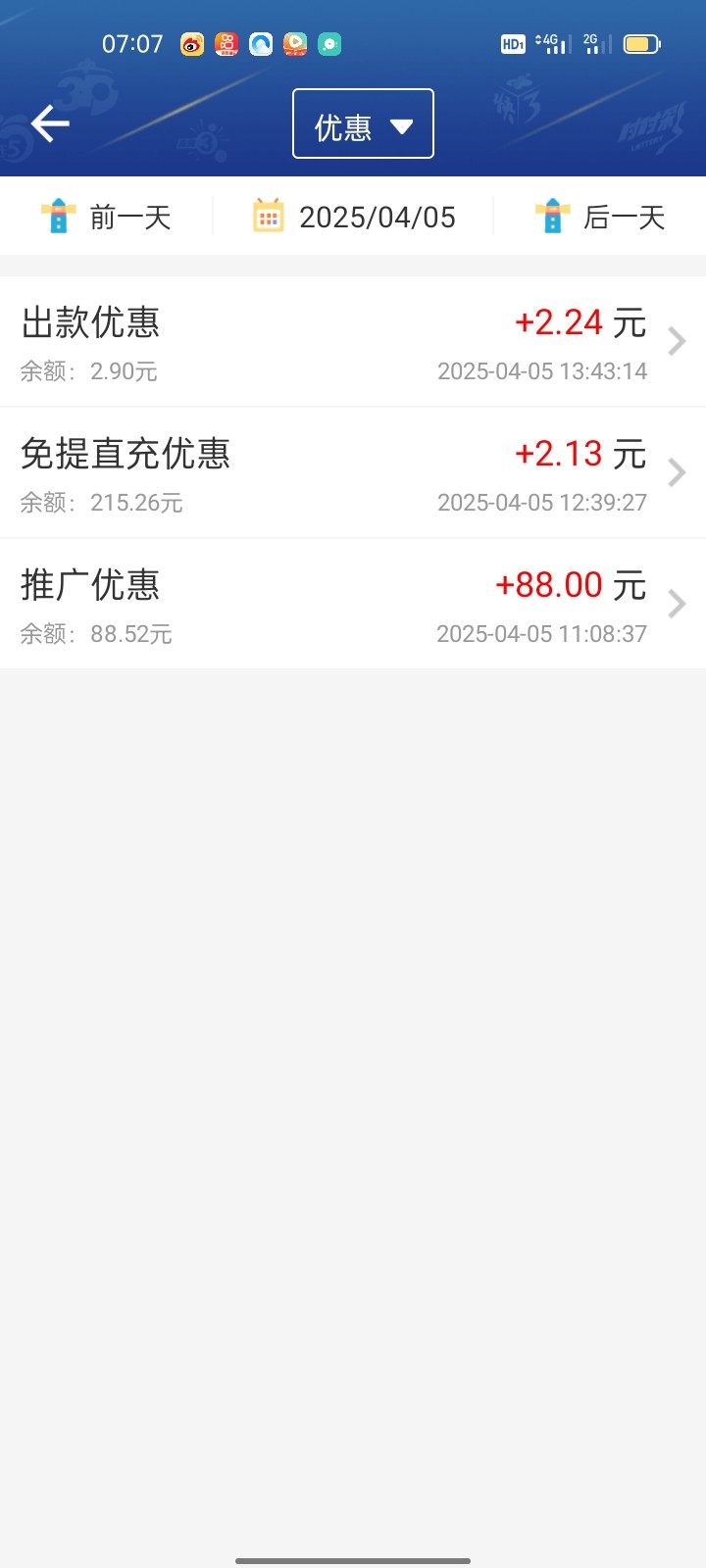Screen dimensions: 706x1568
Task: View the 免提直充优惠 transaction
Action: coord(353,472)
